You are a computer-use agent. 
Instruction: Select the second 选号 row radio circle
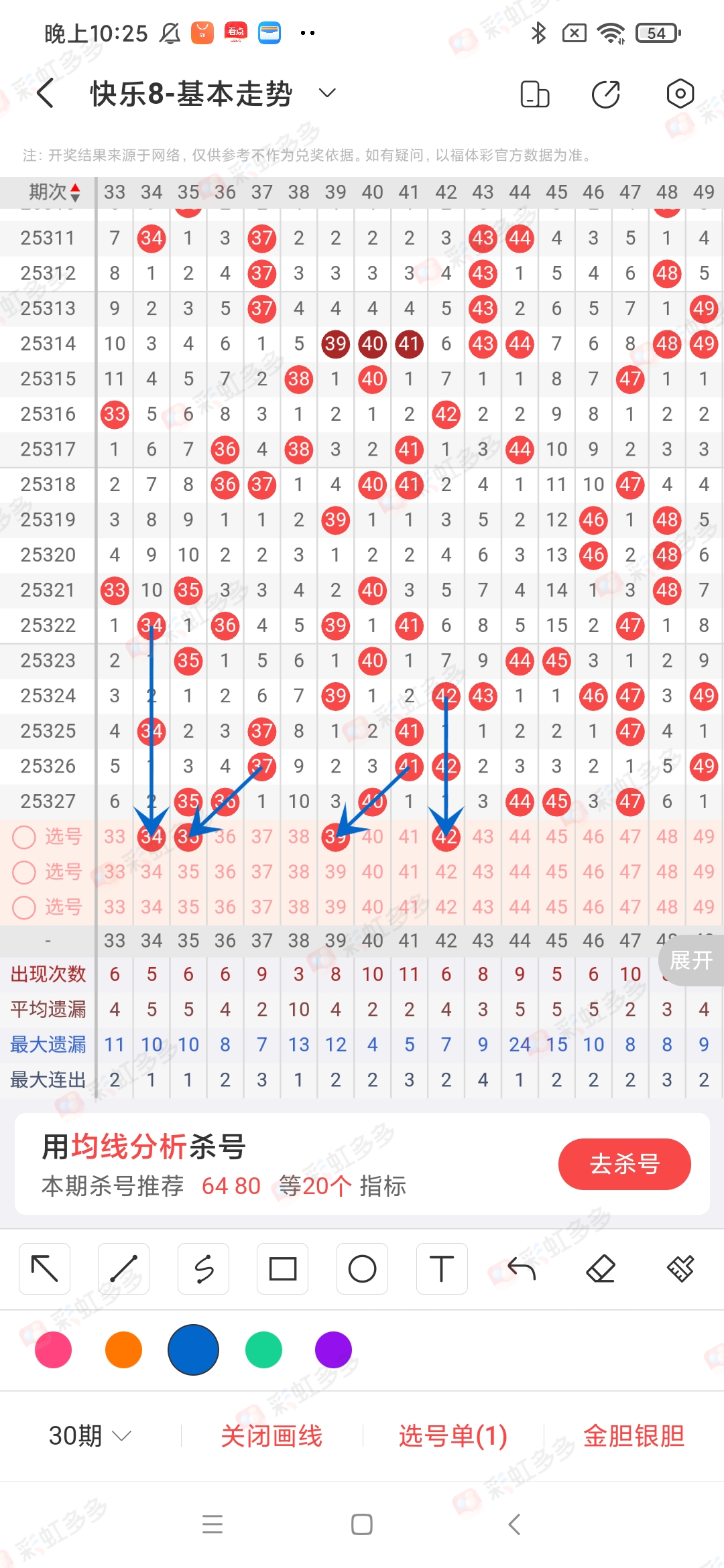pos(25,872)
